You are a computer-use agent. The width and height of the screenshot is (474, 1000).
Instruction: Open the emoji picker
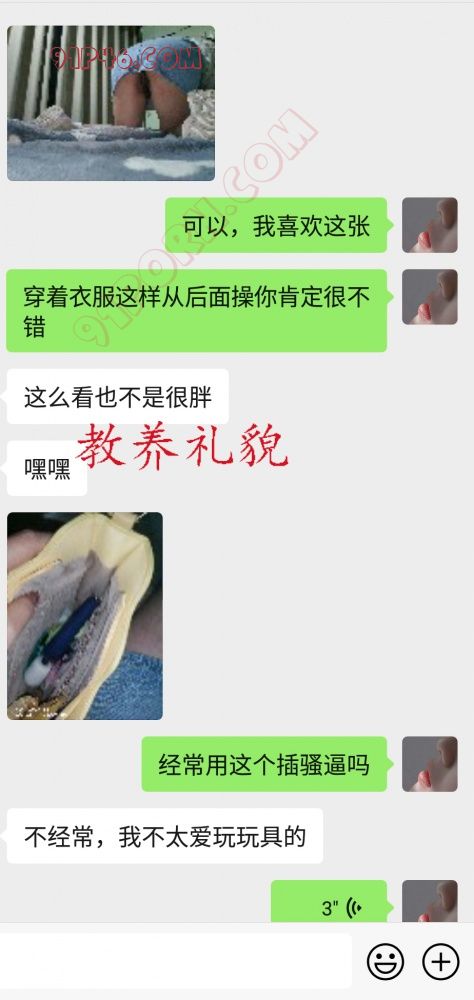(x=385, y=961)
